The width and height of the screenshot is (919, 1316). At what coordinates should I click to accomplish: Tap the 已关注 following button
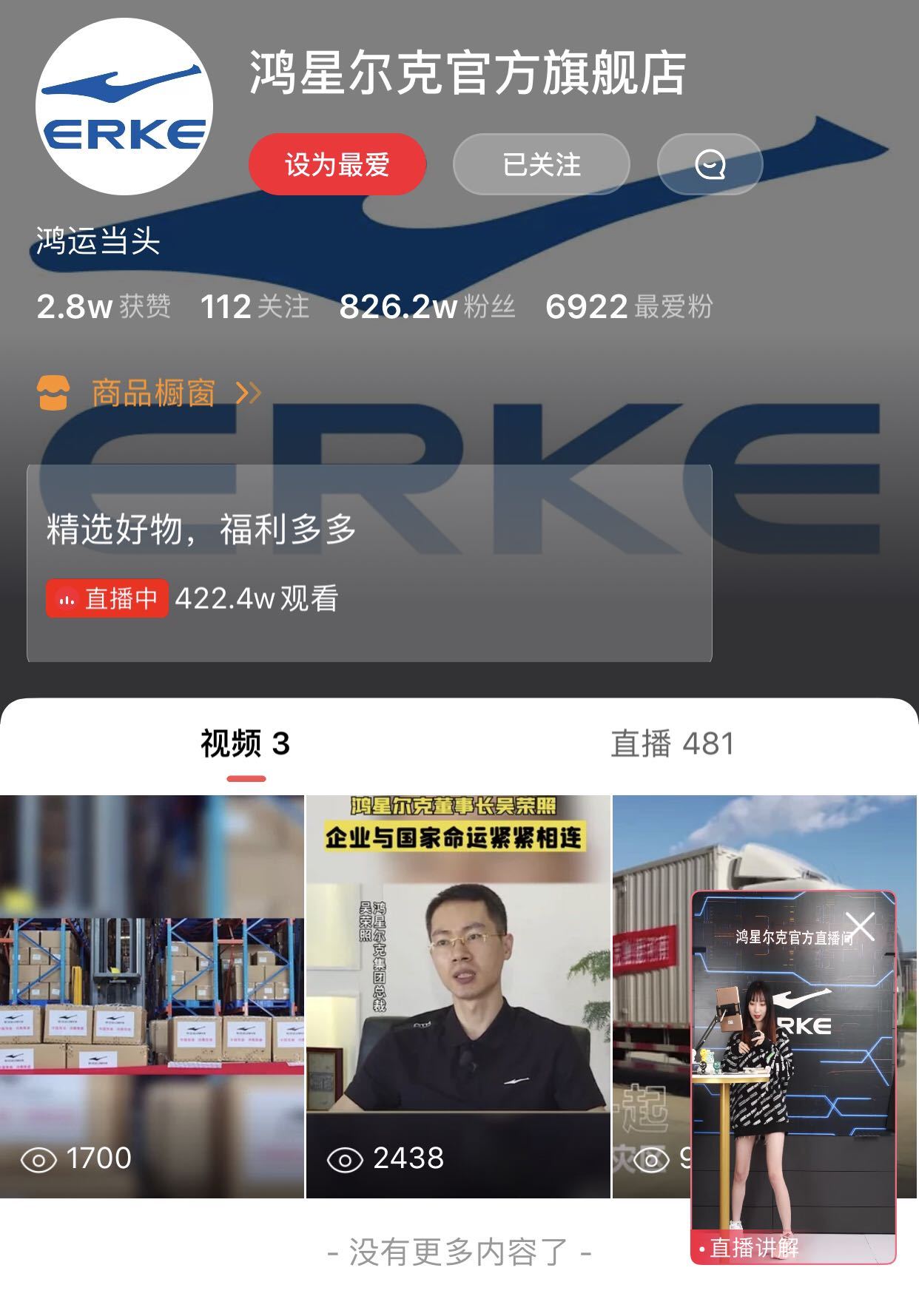click(x=541, y=164)
